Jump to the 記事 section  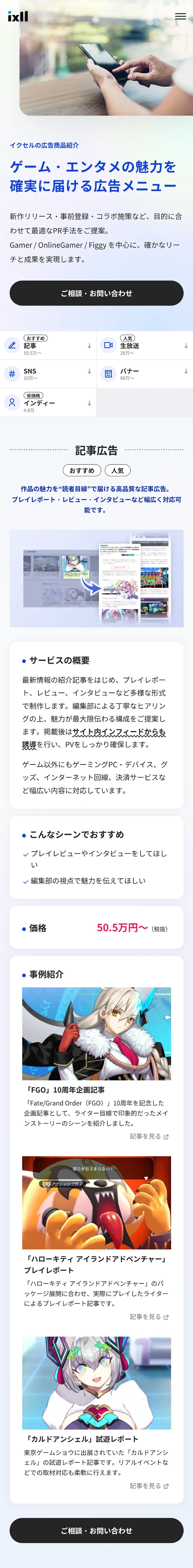tap(48, 345)
